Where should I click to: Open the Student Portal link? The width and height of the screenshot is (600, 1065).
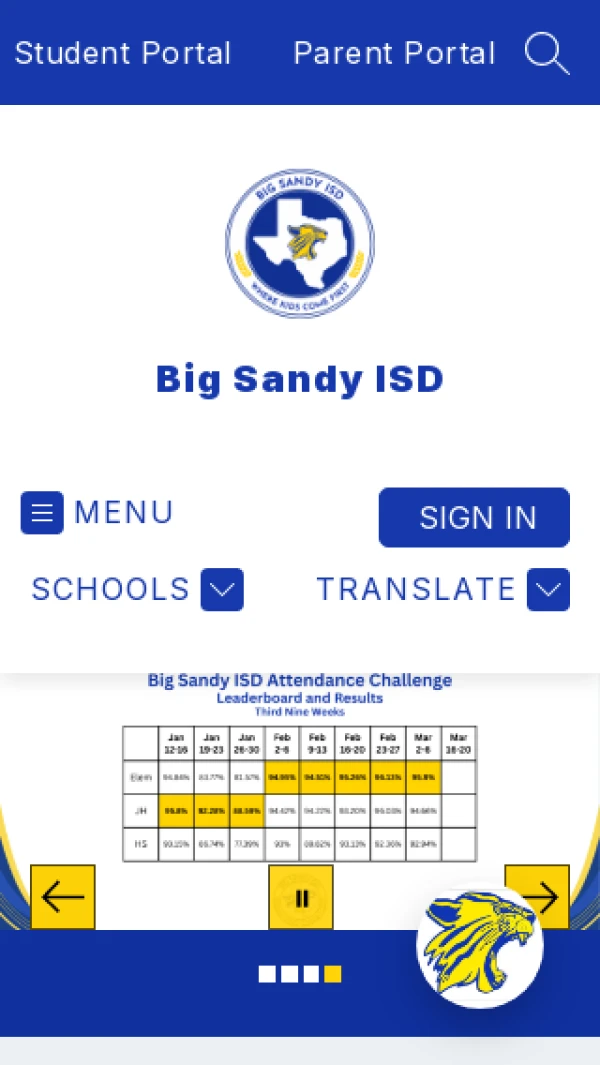click(123, 53)
